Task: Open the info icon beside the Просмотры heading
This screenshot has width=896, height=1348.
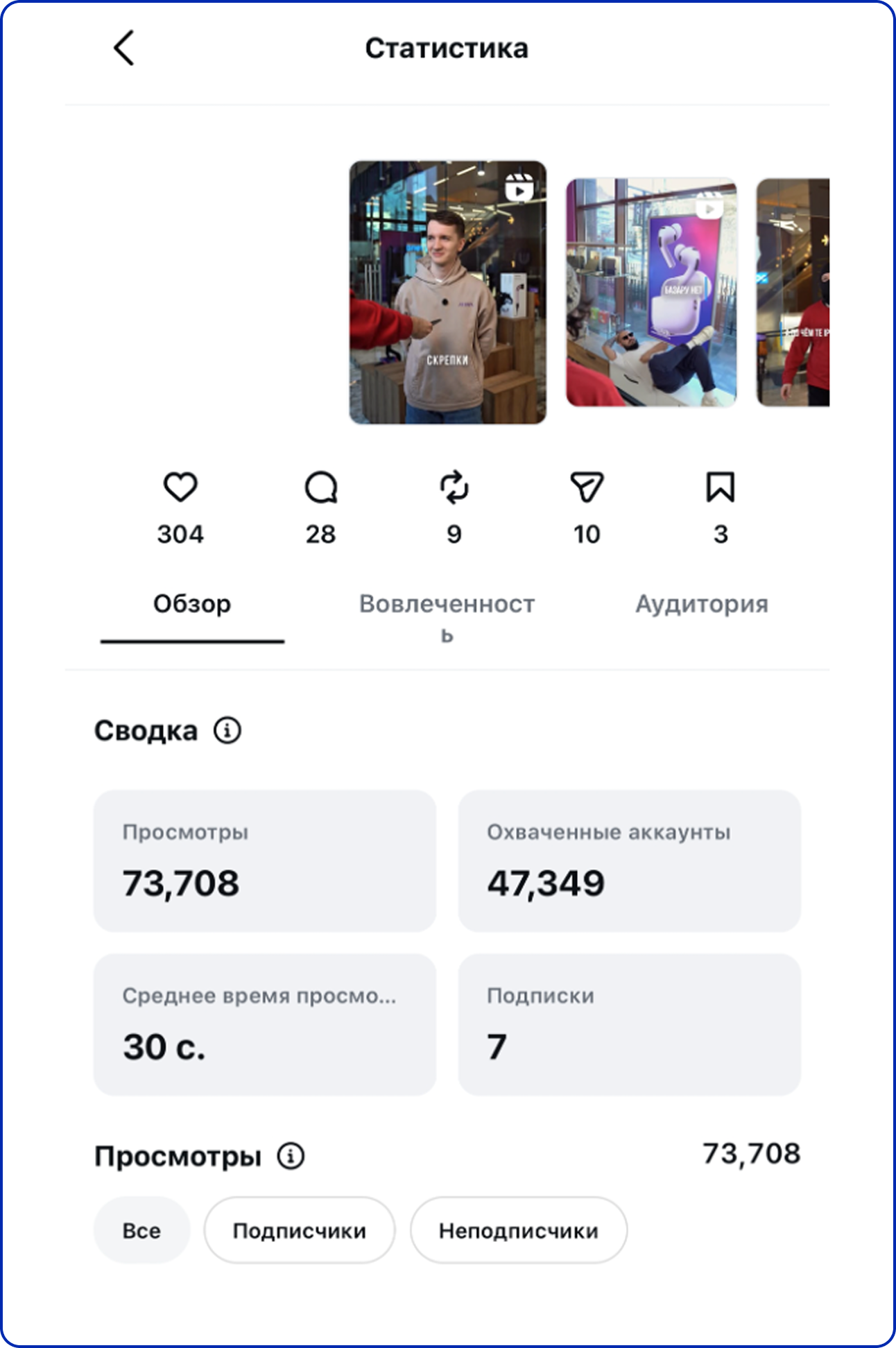Action: click(x=291, y=1156)
